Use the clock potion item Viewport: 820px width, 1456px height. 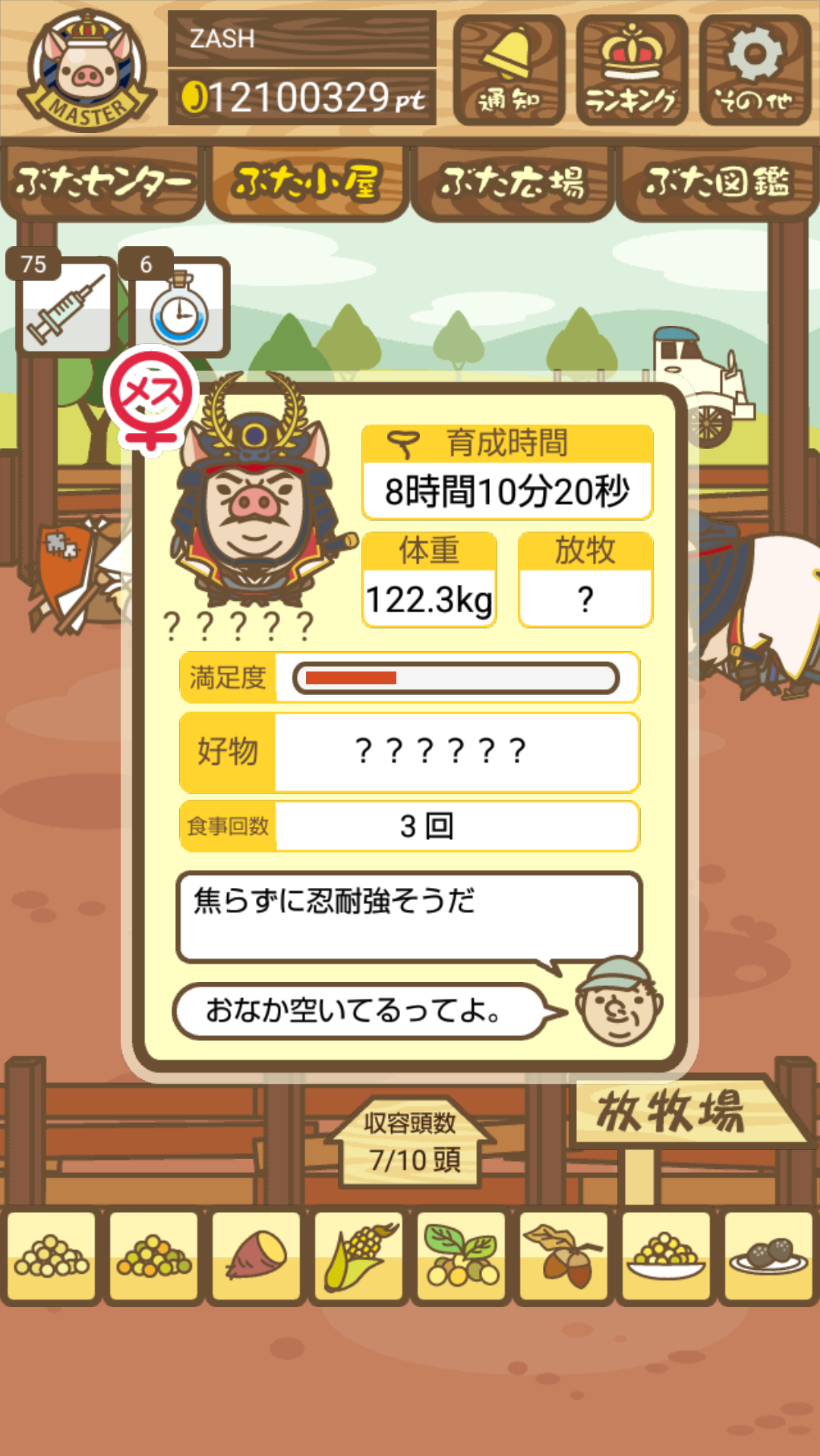click(x=179, y=307)
